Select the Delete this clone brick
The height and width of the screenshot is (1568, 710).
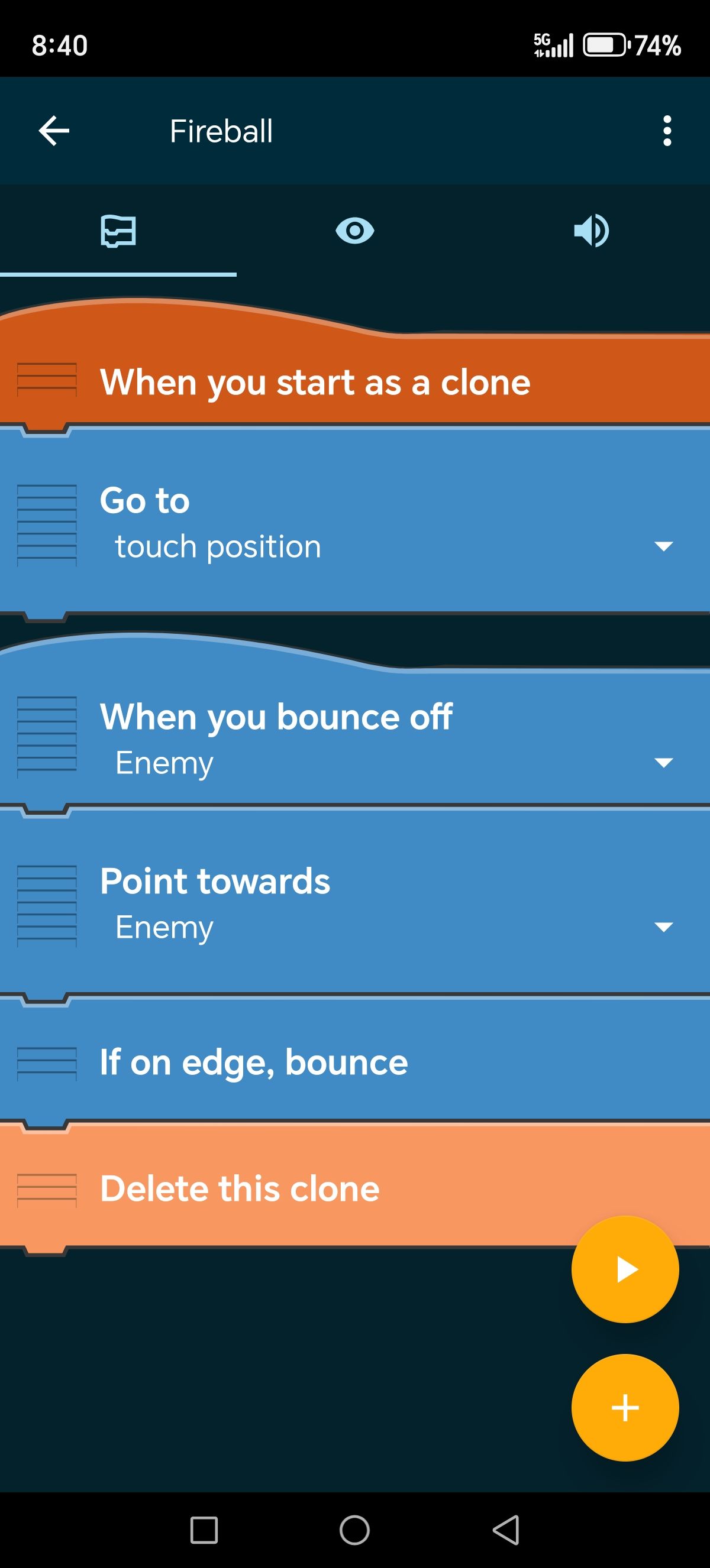240,1189
